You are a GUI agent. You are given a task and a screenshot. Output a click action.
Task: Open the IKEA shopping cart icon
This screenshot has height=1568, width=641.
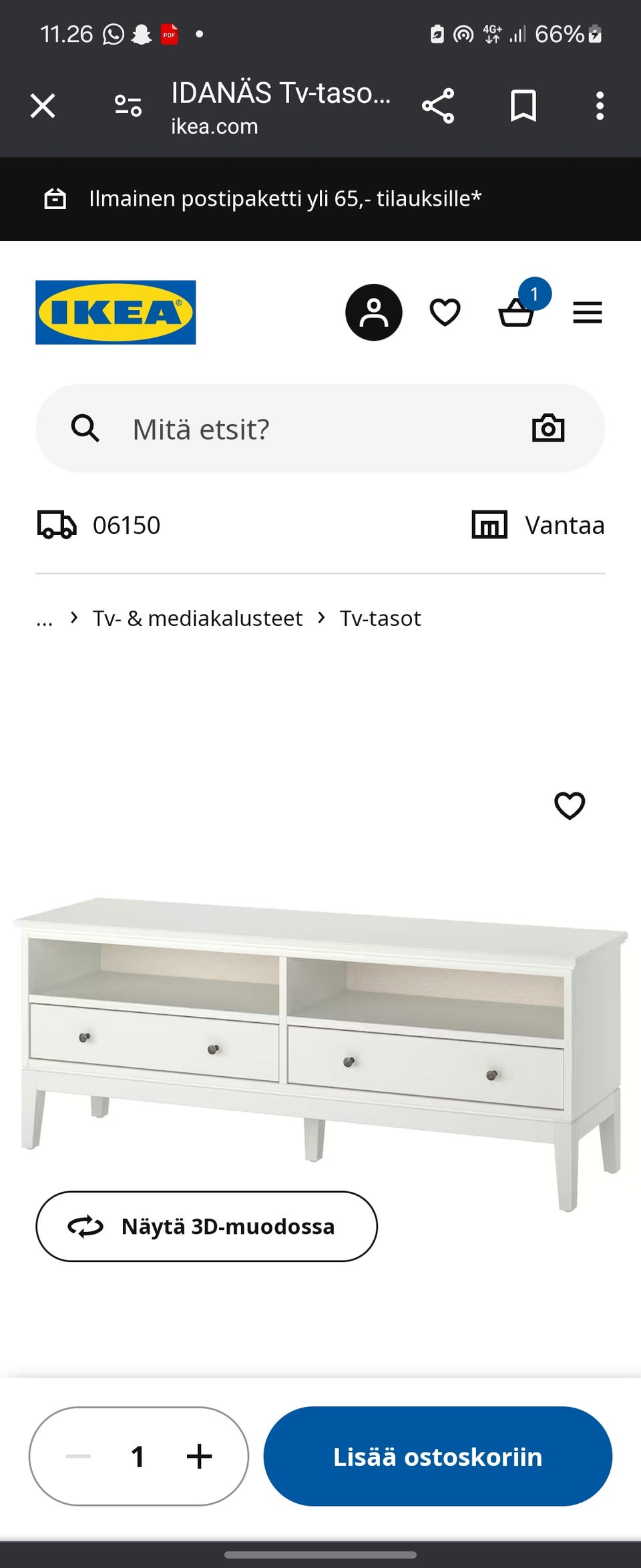pyautogui.click(x=515, y=312)
